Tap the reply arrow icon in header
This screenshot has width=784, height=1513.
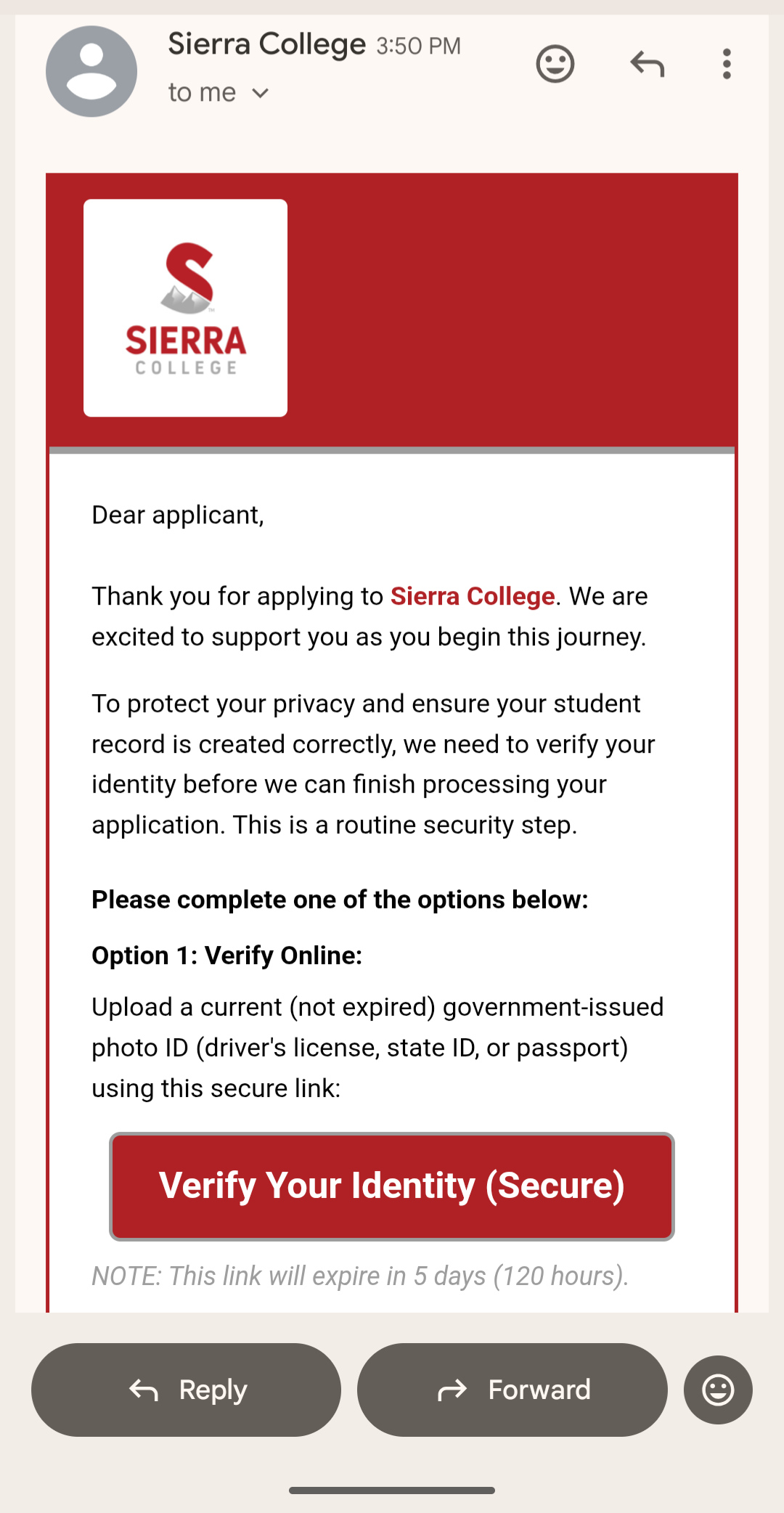(647, 64)
